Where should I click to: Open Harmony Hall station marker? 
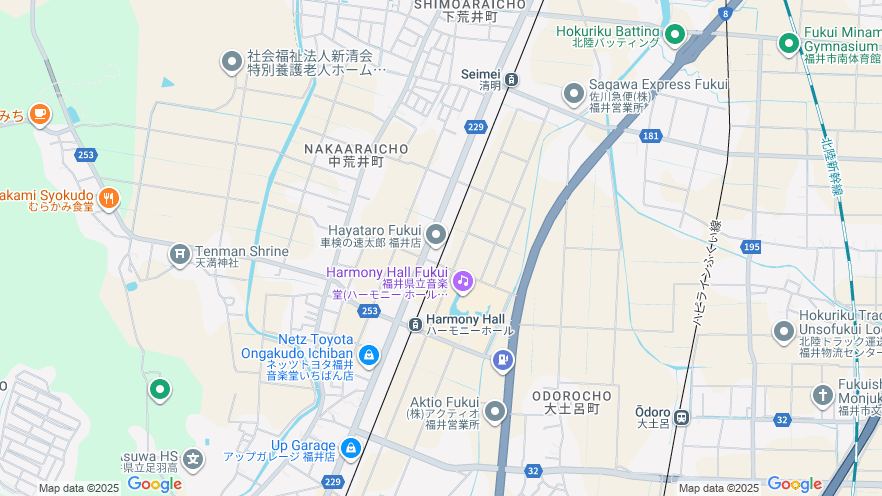[x=415, y=324]
